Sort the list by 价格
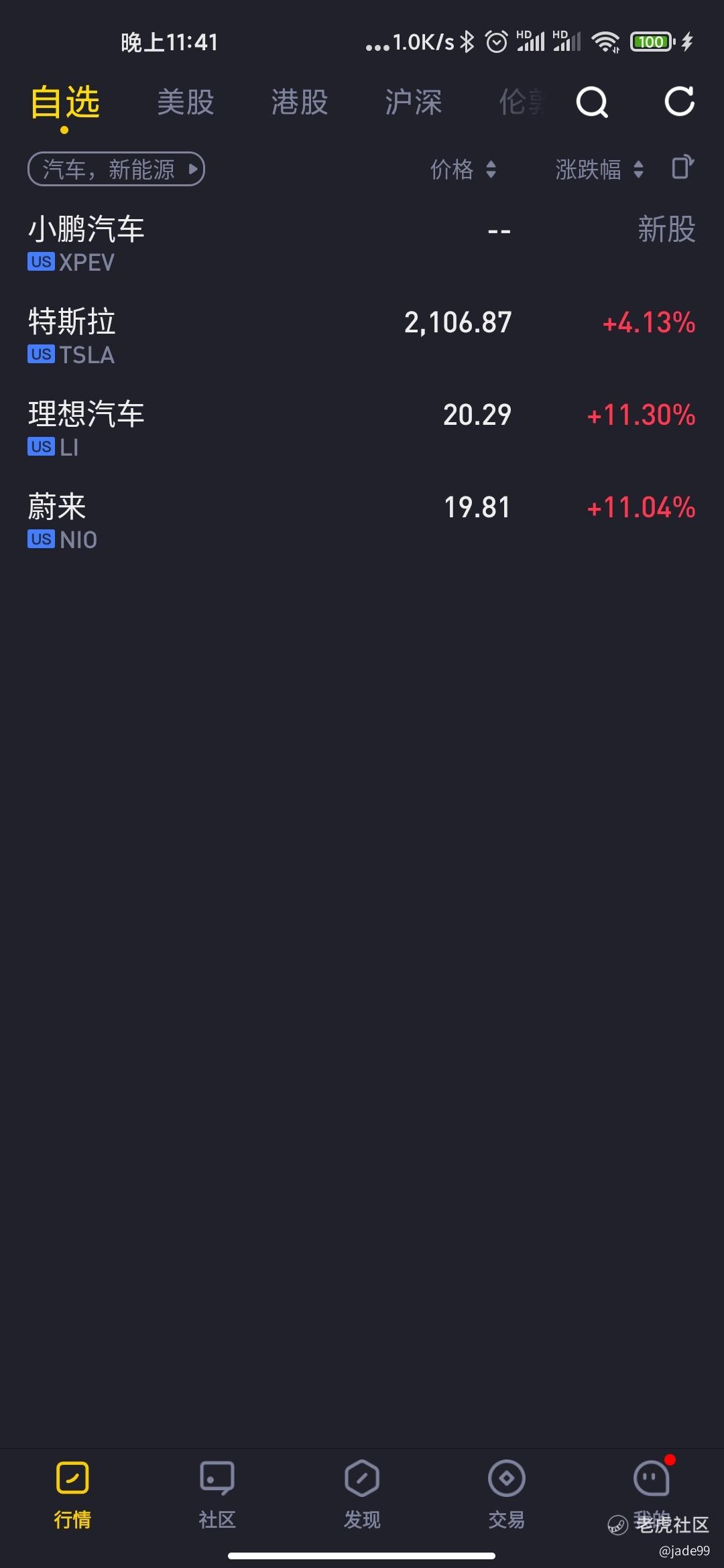The height and width of the screenshot is (1568, 724). point(463,170)
